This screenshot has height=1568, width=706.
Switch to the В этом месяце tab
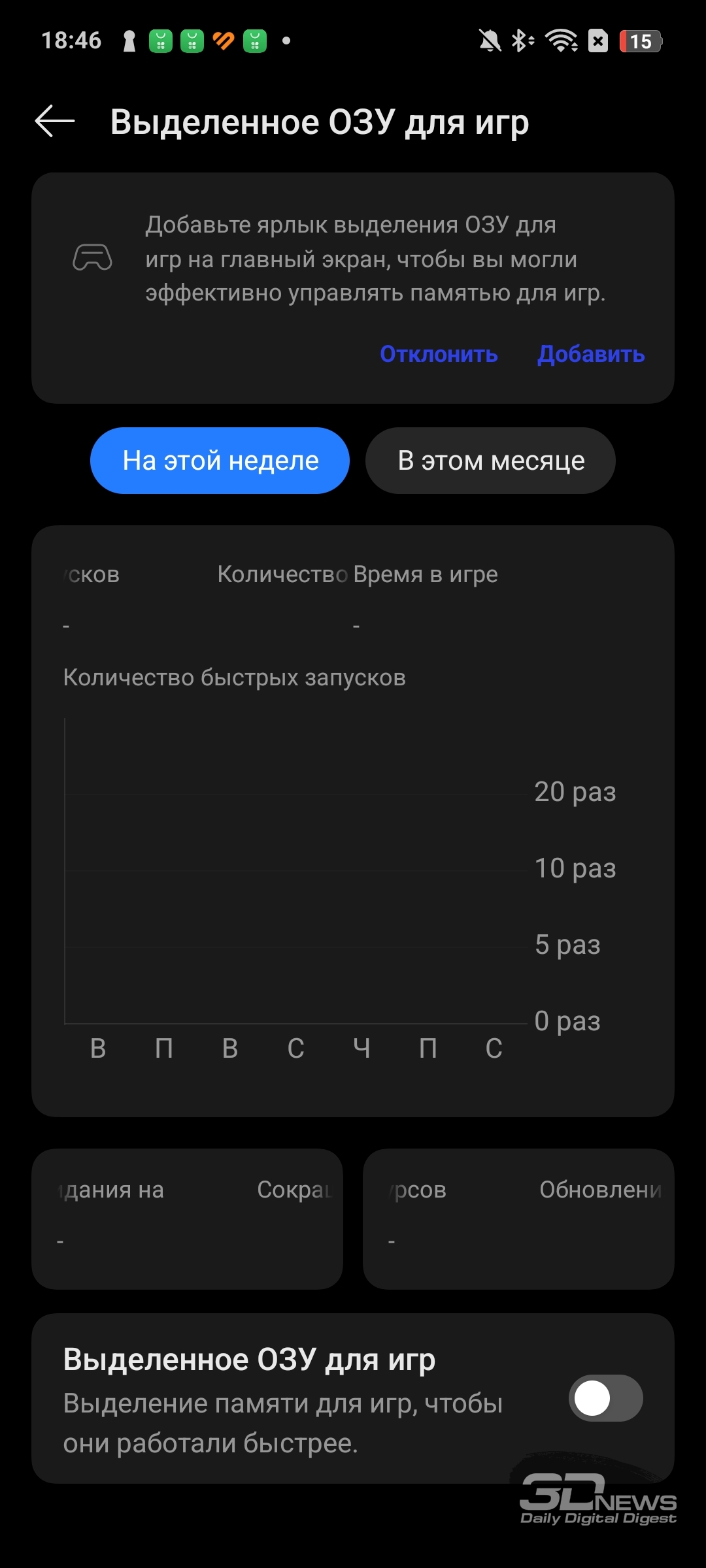pyautogui.click(x=490, y=461)
